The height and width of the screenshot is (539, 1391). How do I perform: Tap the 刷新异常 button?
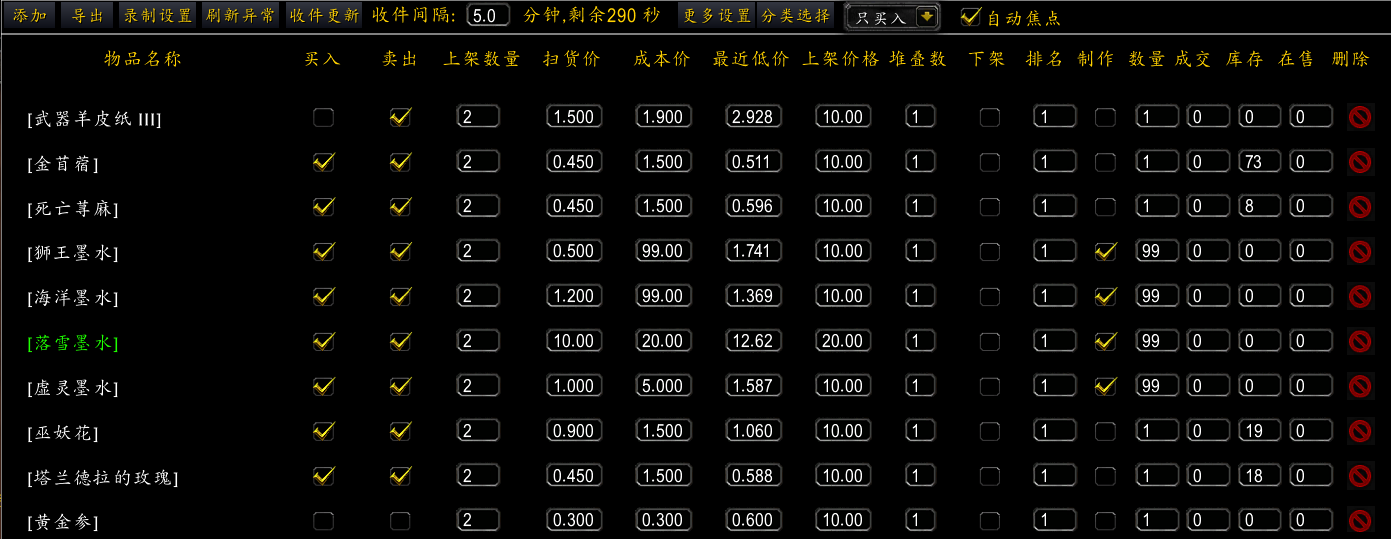point(240,16)
